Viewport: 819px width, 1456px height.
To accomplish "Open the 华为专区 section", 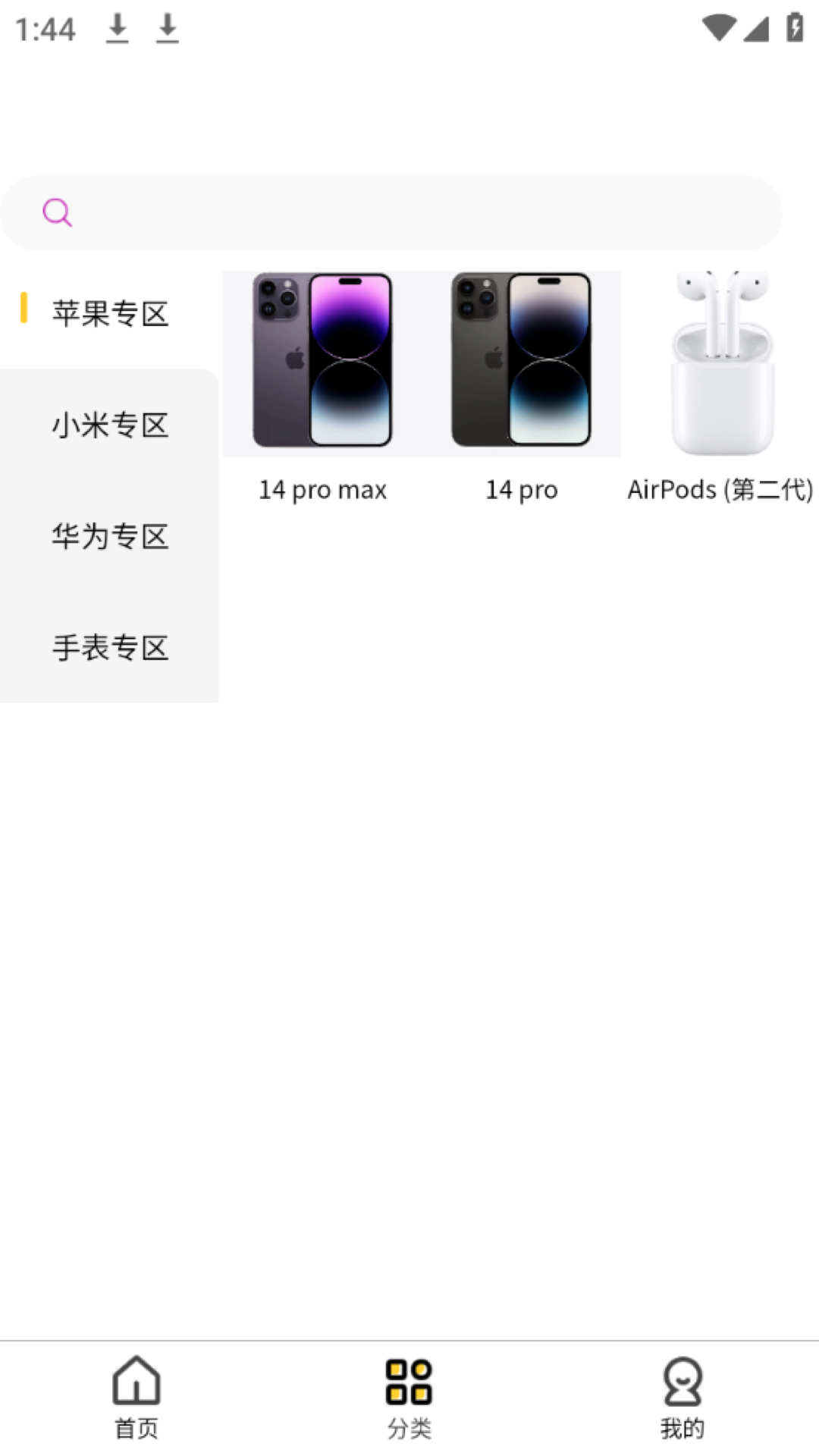I will pyautogui.click(x=111, y=536).
